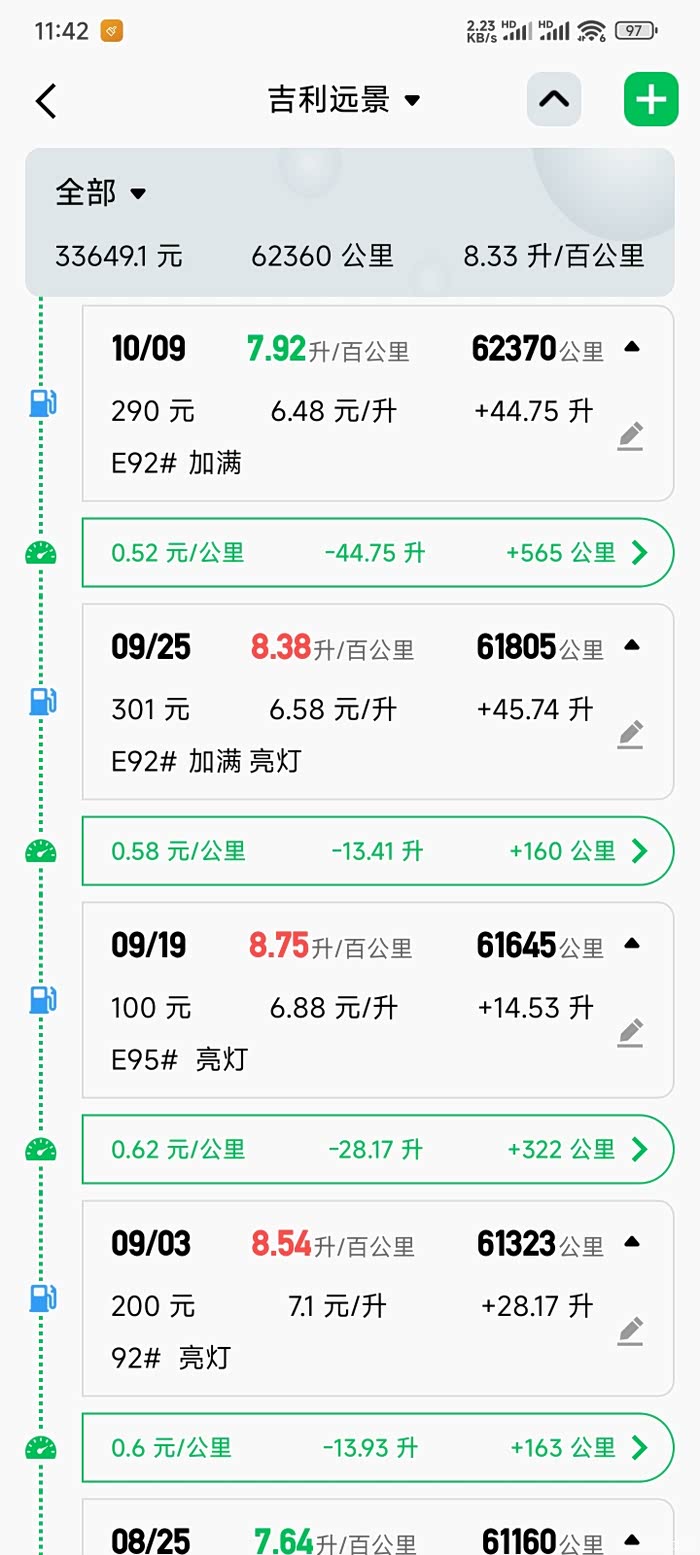
Task: Add a new refuel record
Action: coord(651,100)
